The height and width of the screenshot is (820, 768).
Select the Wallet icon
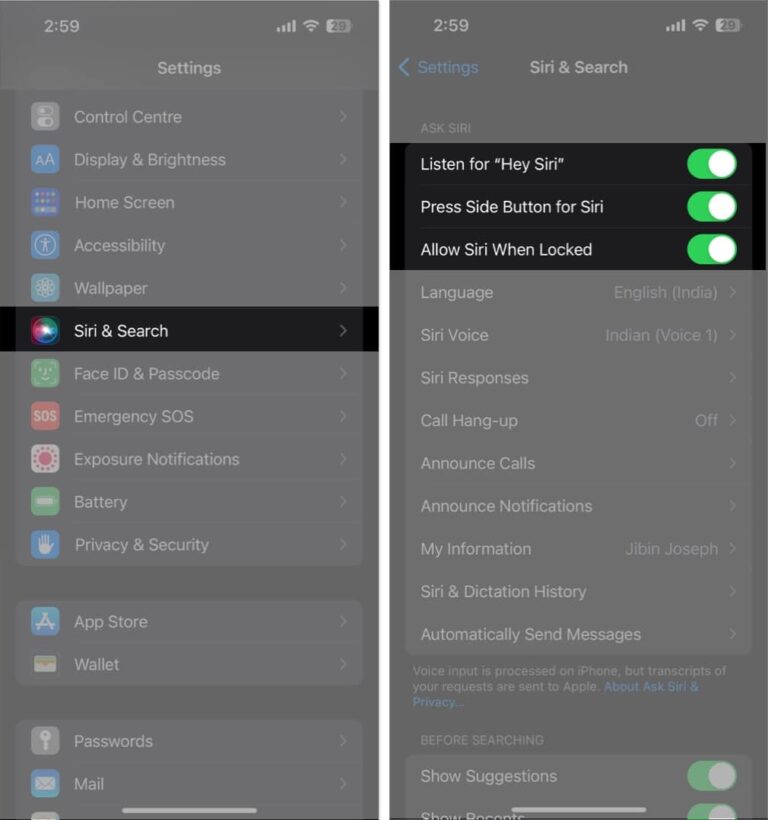[45, 664]
